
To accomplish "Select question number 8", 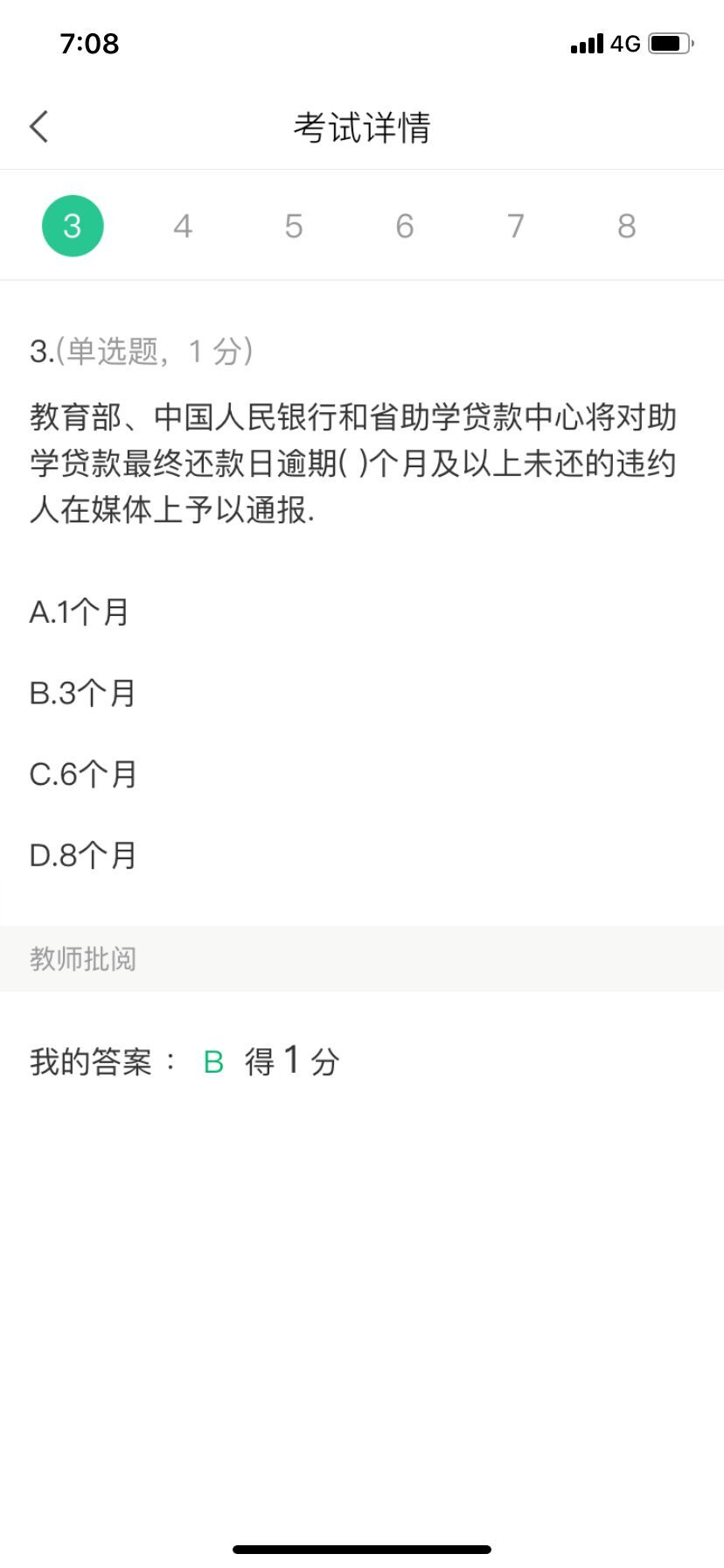I will (x=627, y=227).
